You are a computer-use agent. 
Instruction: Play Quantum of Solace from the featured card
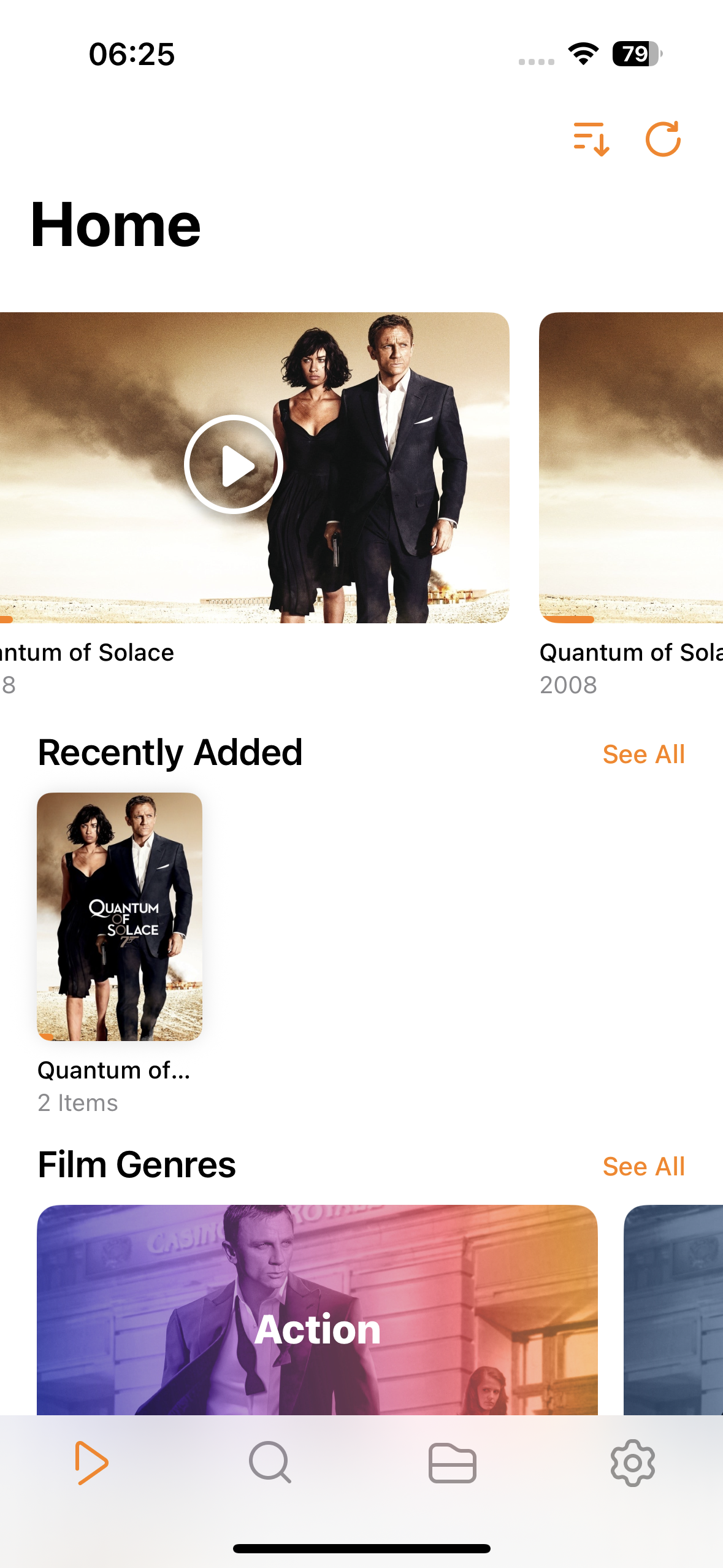pyautogui.click(x=233, y=464)
